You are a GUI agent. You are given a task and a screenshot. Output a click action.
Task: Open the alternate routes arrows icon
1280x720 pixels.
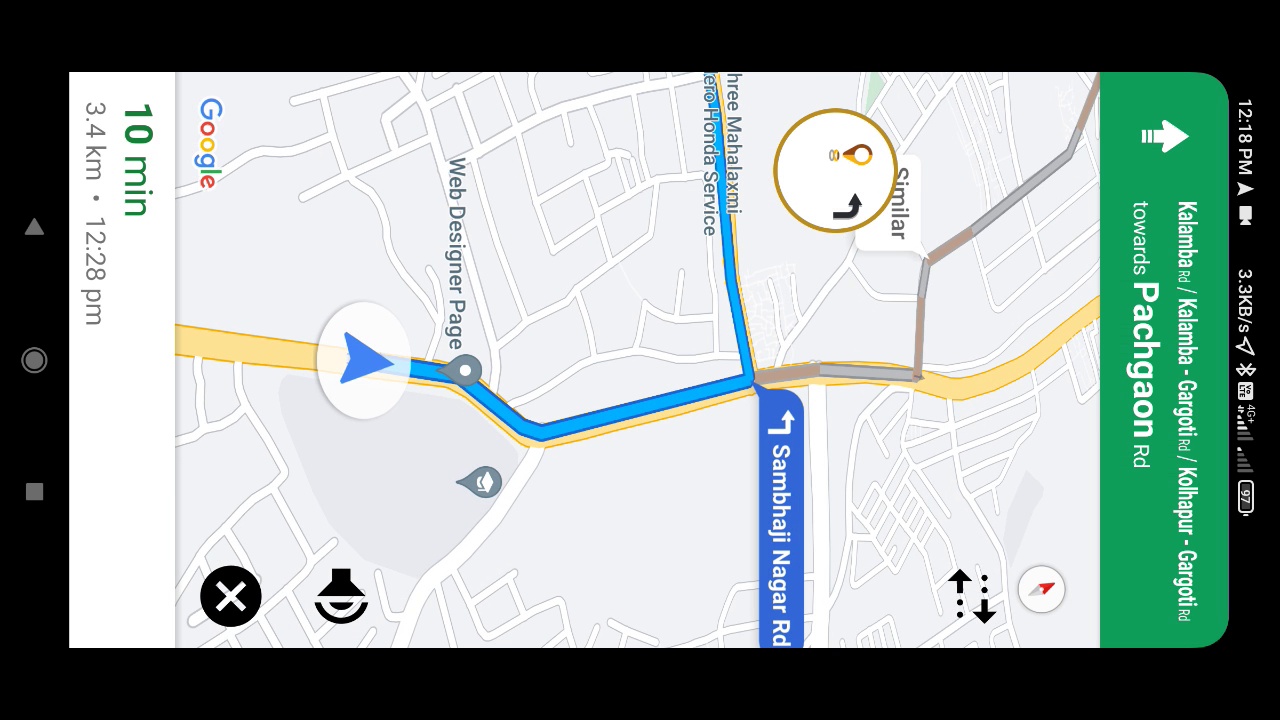pyautogui.click(x=971, y=596)
